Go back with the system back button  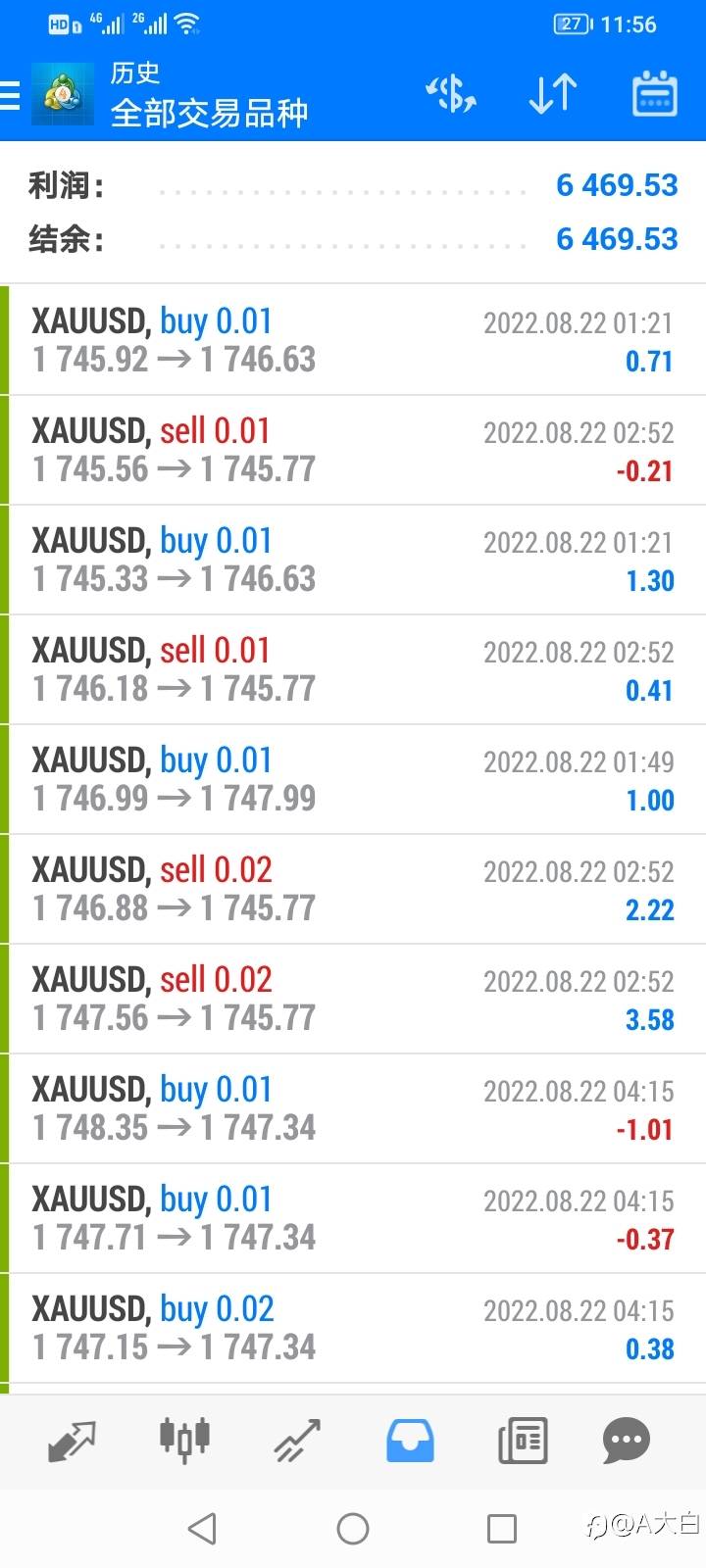pos(202,1528)
